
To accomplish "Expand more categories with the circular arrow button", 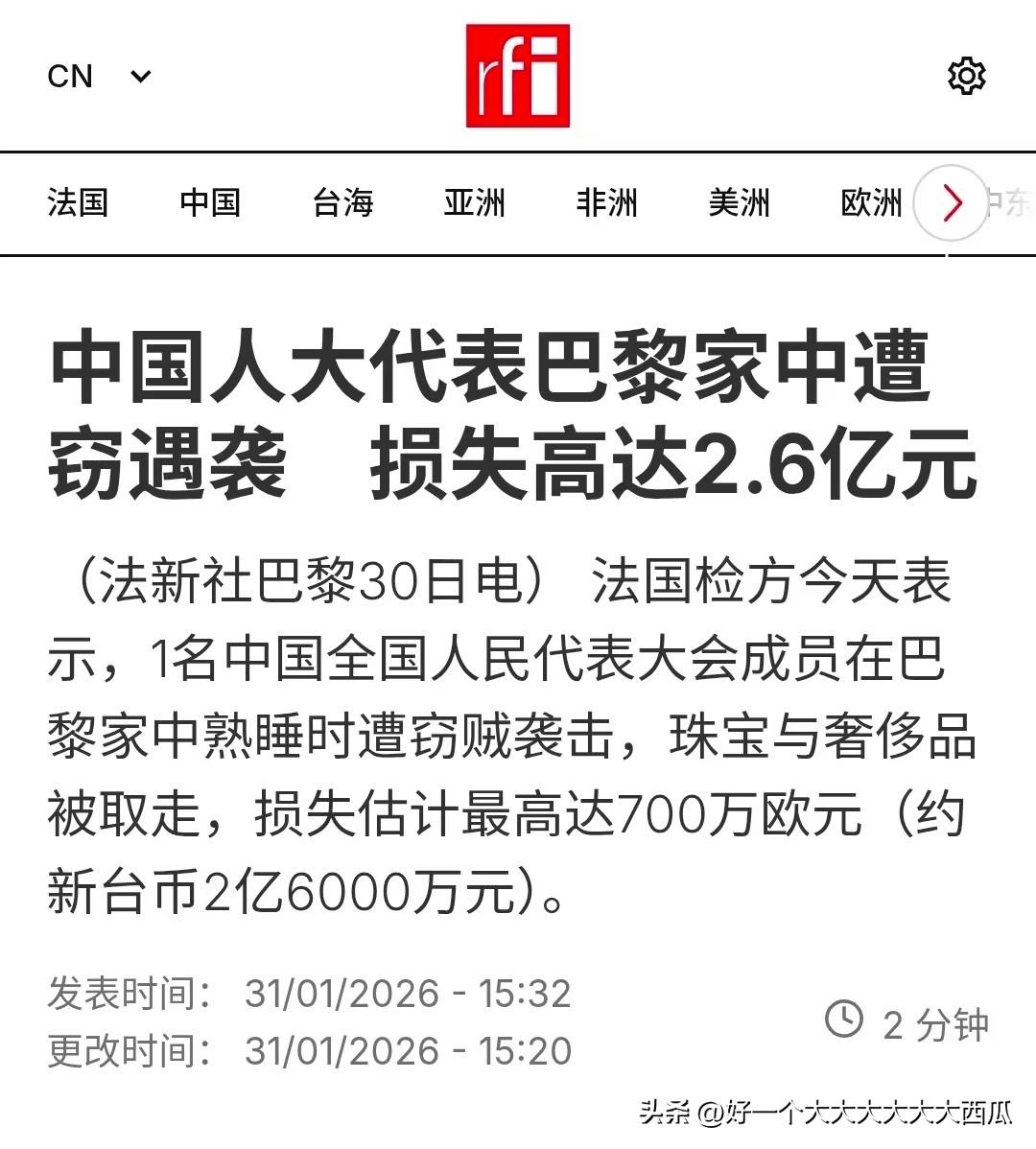I will pyautogui.click(x=951, y=203).
